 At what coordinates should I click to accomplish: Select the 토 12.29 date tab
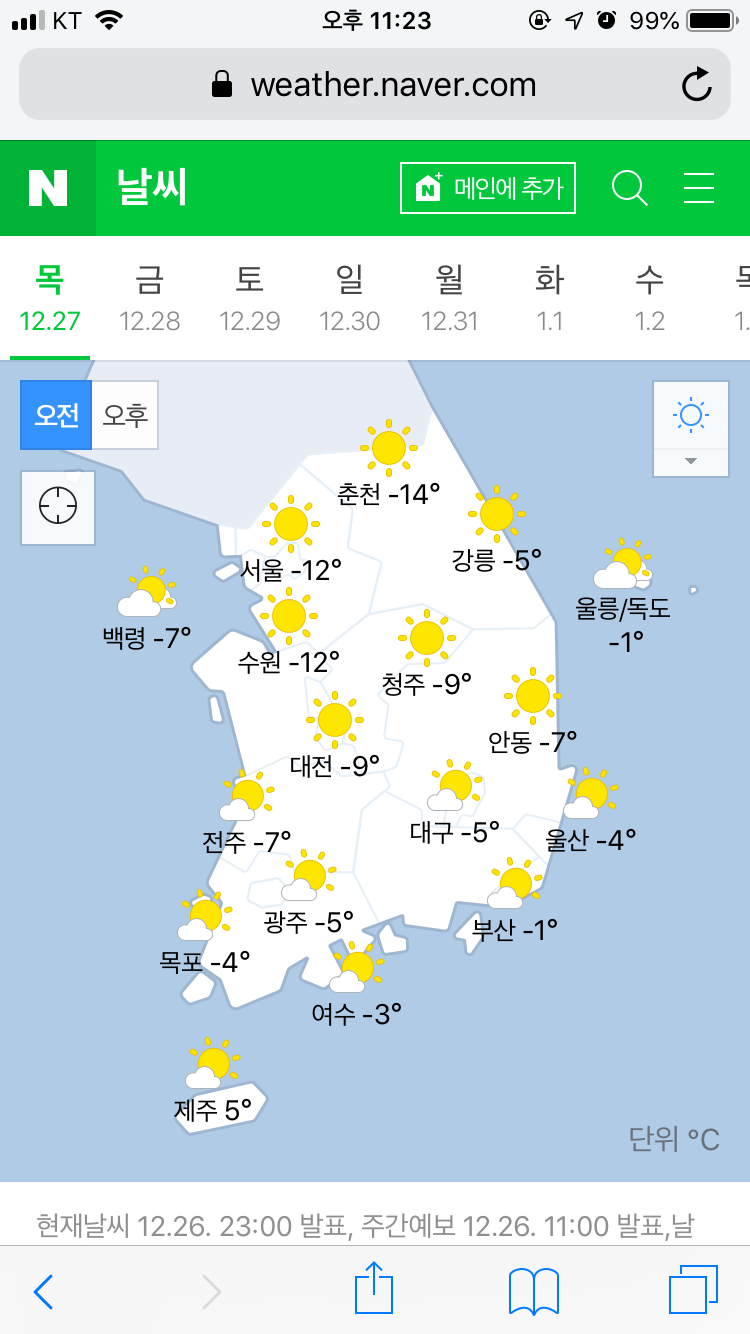coord(249,297)
